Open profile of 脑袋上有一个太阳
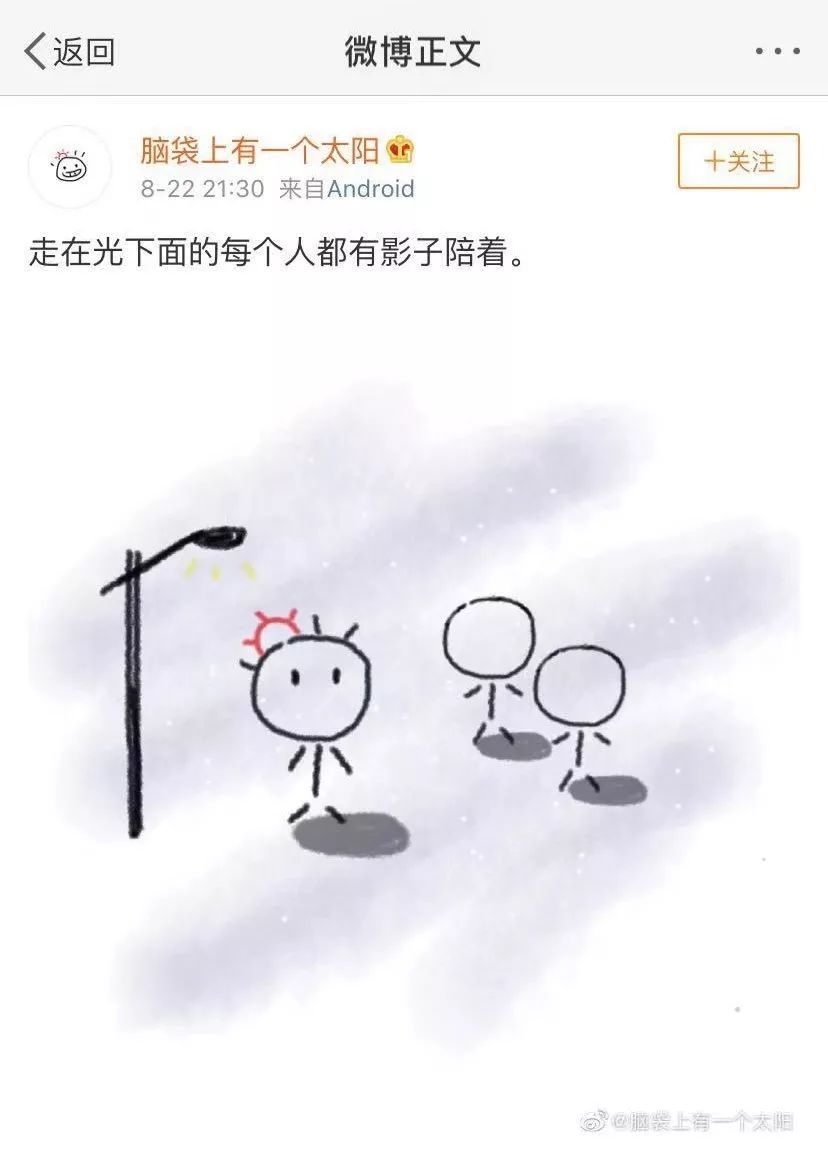This screenshot has height=1174, width=828. click(x=260, y=151)
